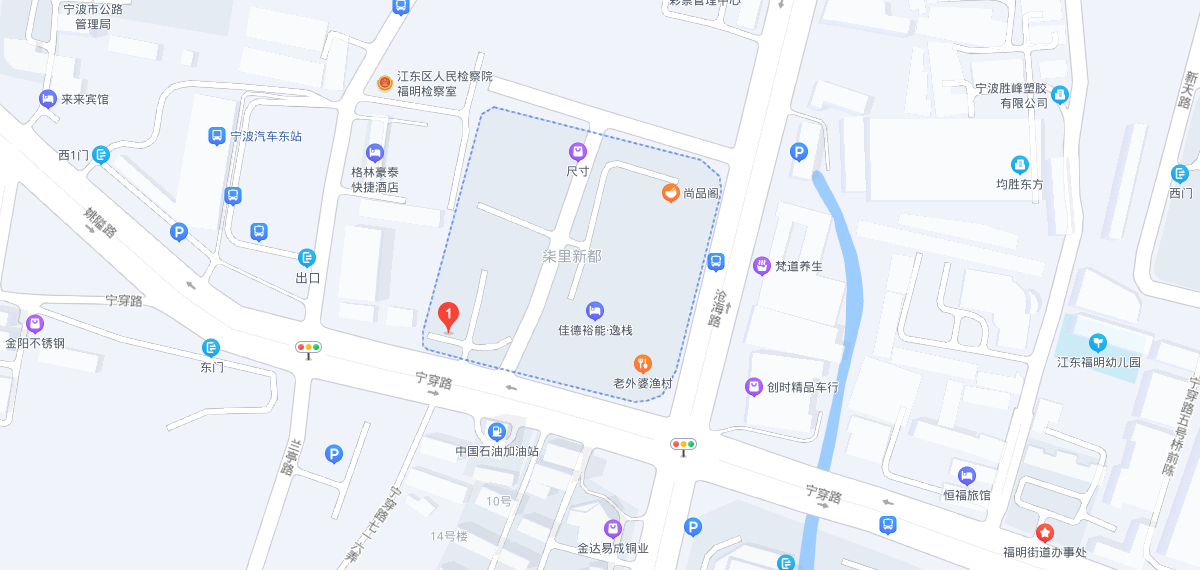Open the 中国石油加油站 gas station marker
This screenshot has width=1200, height=570.
pos(496,431)
